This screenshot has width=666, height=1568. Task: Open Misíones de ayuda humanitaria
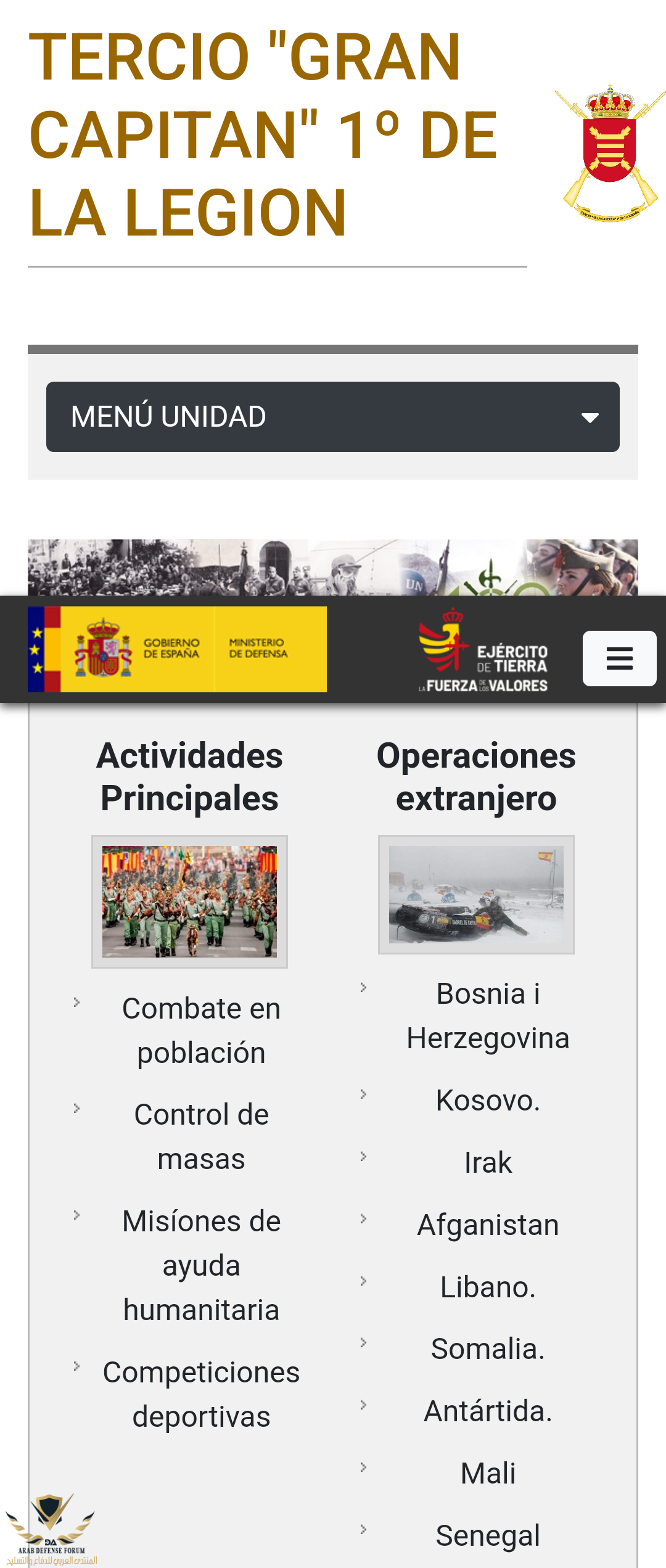coord(201,1265)
